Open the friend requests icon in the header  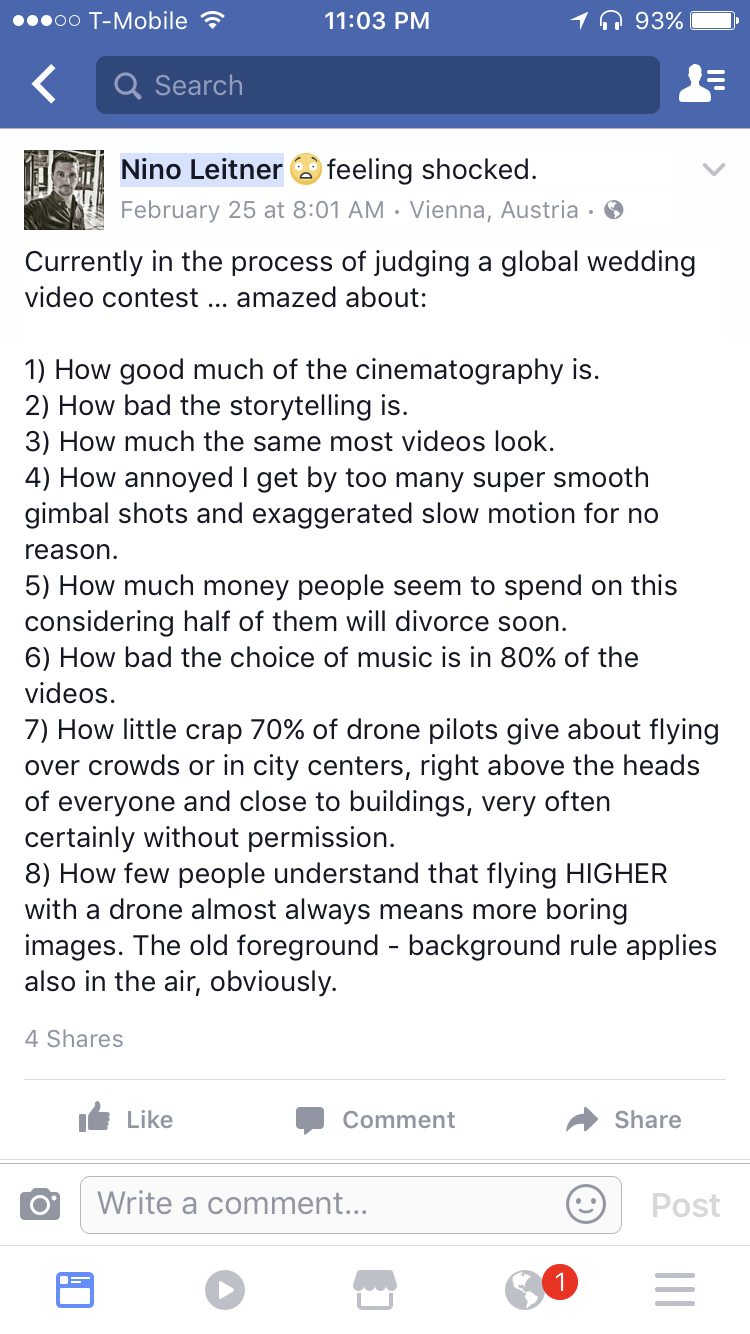click(702, 85)
